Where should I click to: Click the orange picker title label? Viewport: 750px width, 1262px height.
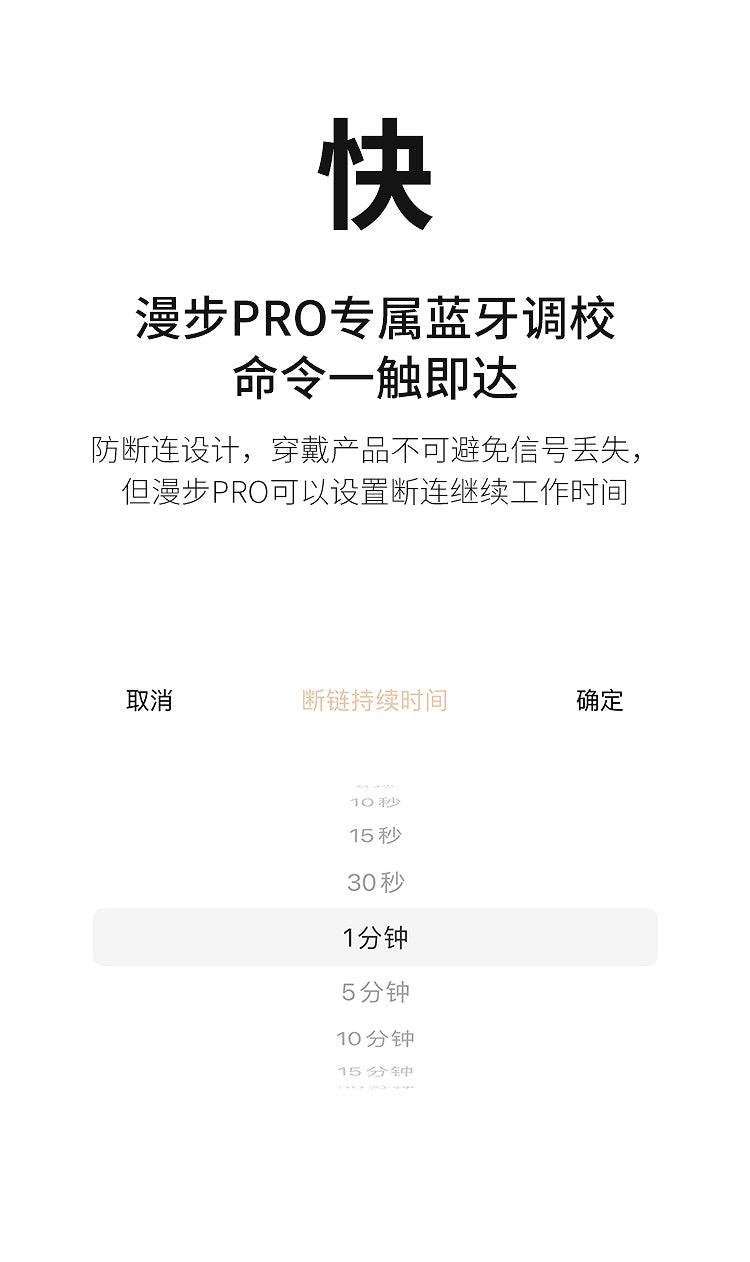(375, 702)
